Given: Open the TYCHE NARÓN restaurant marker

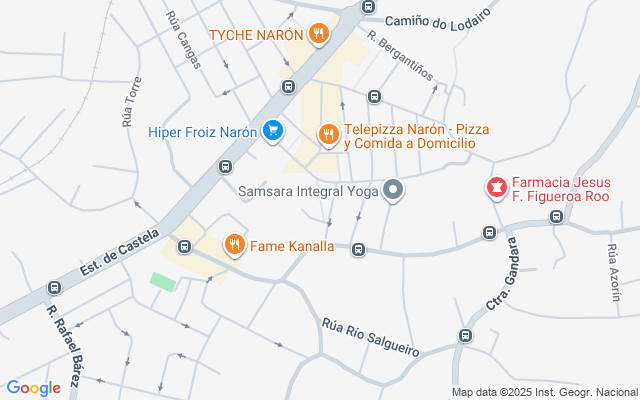Looking at the screenshot, I should (319, 35).
